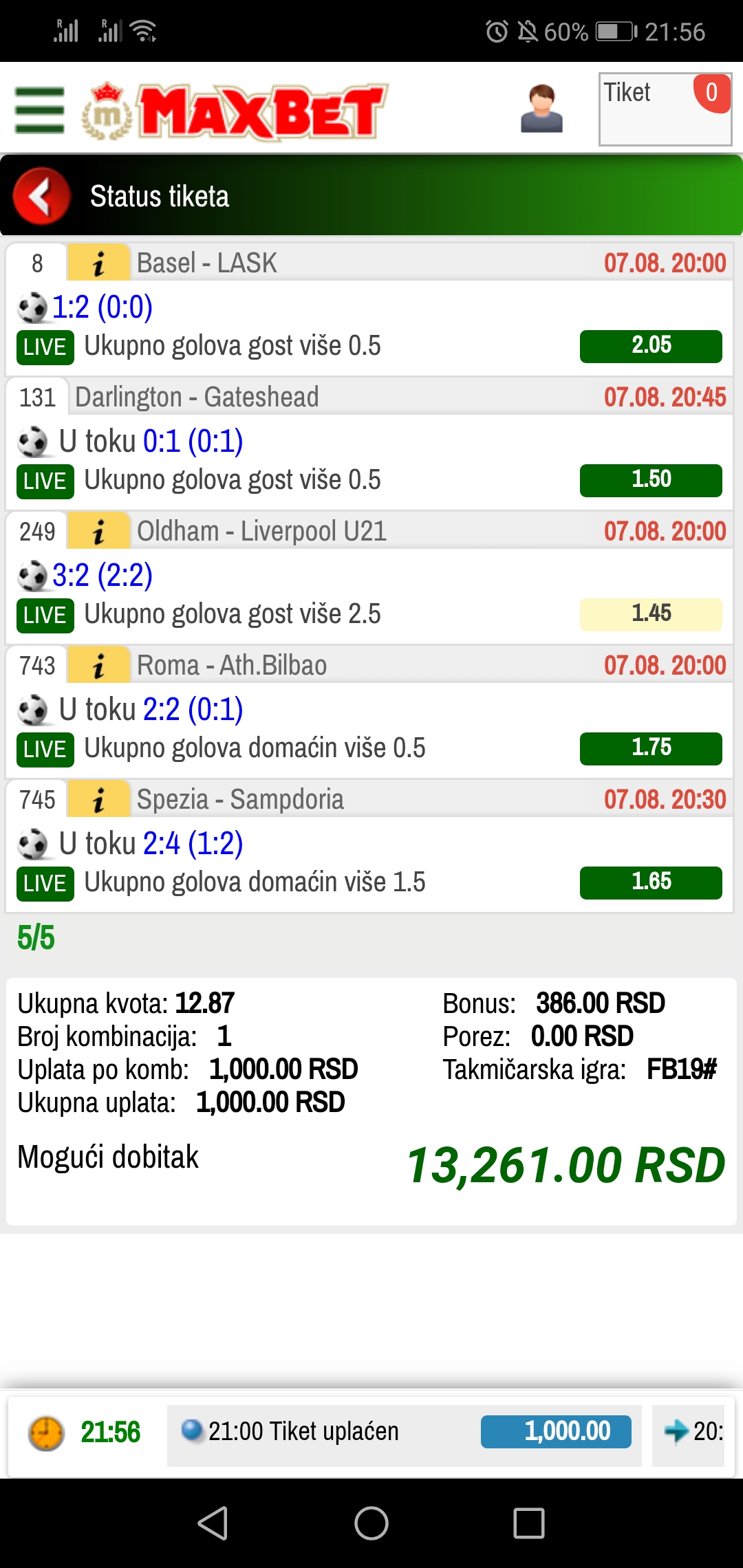Go back from Status tiketa
Image resolution: width=743 pixels, height=1568 pixels.
coord(41,196)
